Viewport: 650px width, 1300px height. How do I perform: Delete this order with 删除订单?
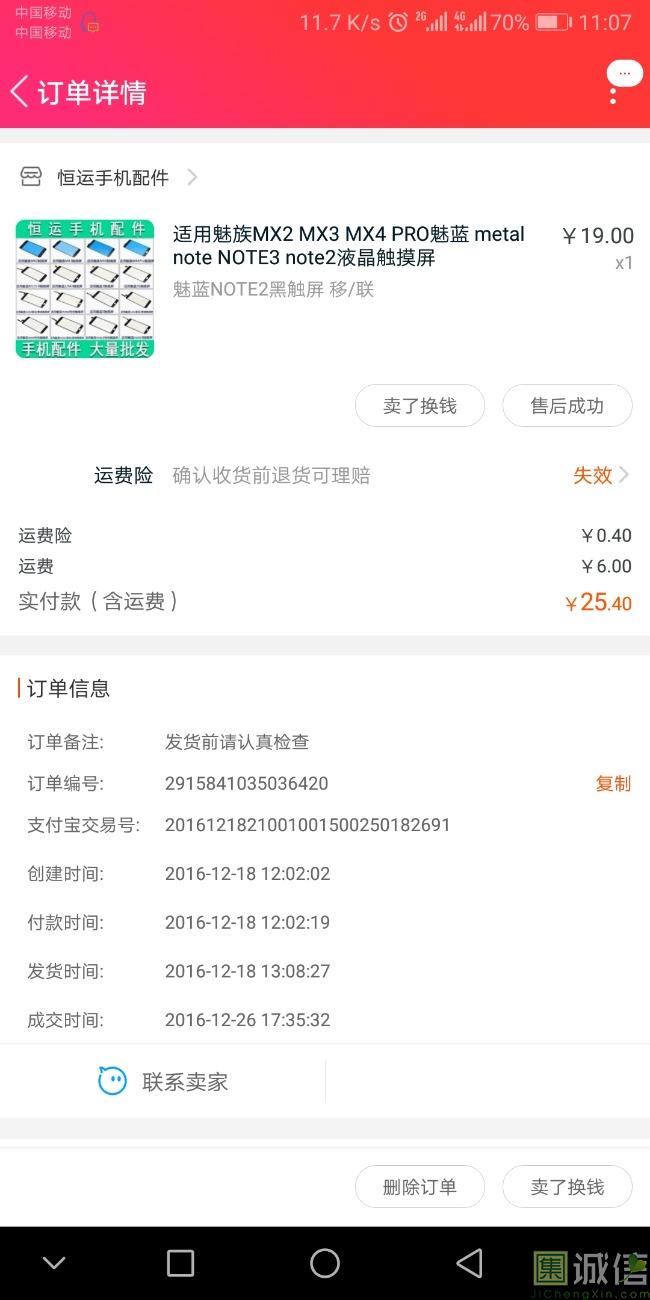[420, 1187]
